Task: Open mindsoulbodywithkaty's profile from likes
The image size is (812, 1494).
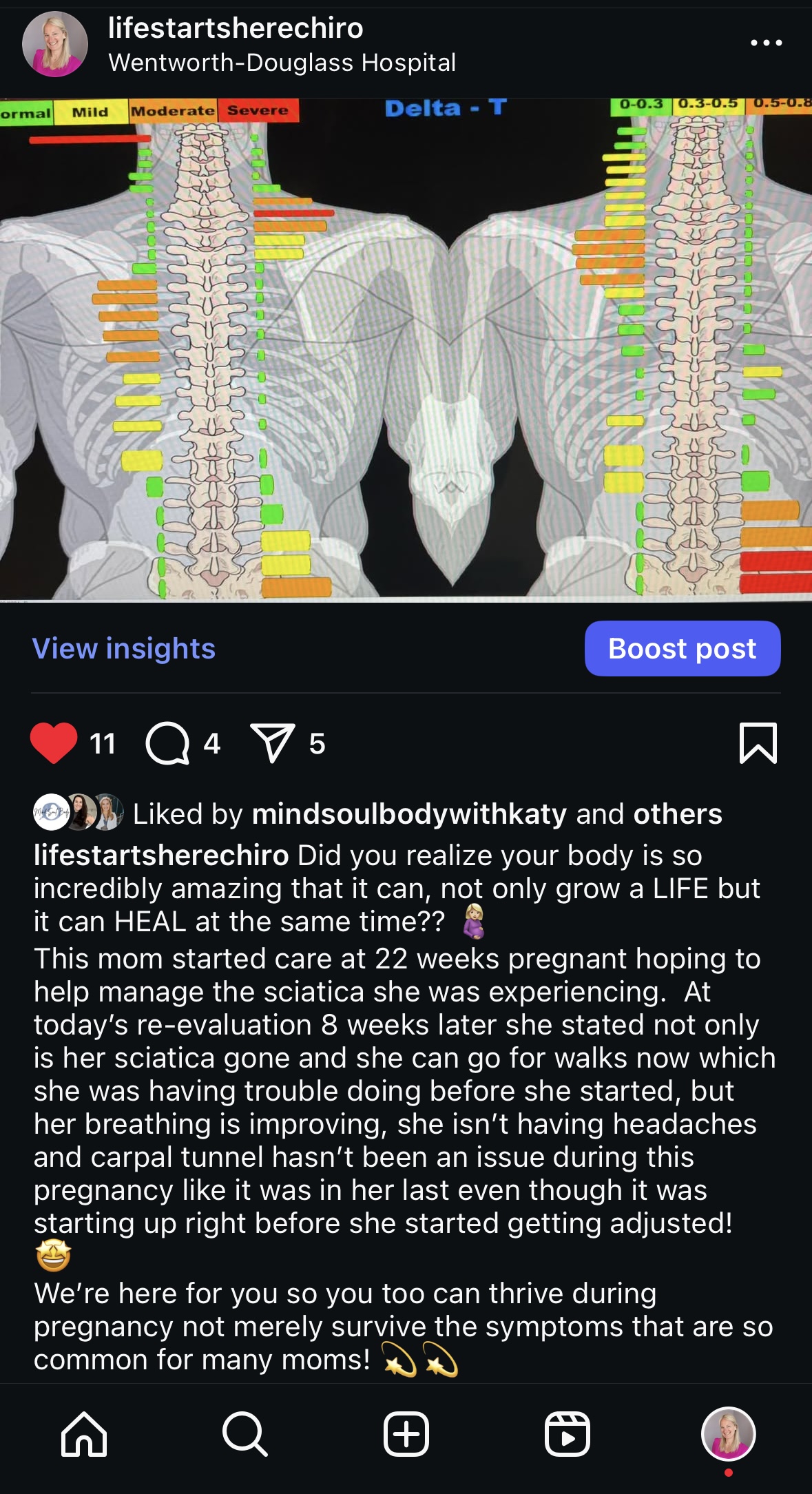Action: tap(409, 814)
